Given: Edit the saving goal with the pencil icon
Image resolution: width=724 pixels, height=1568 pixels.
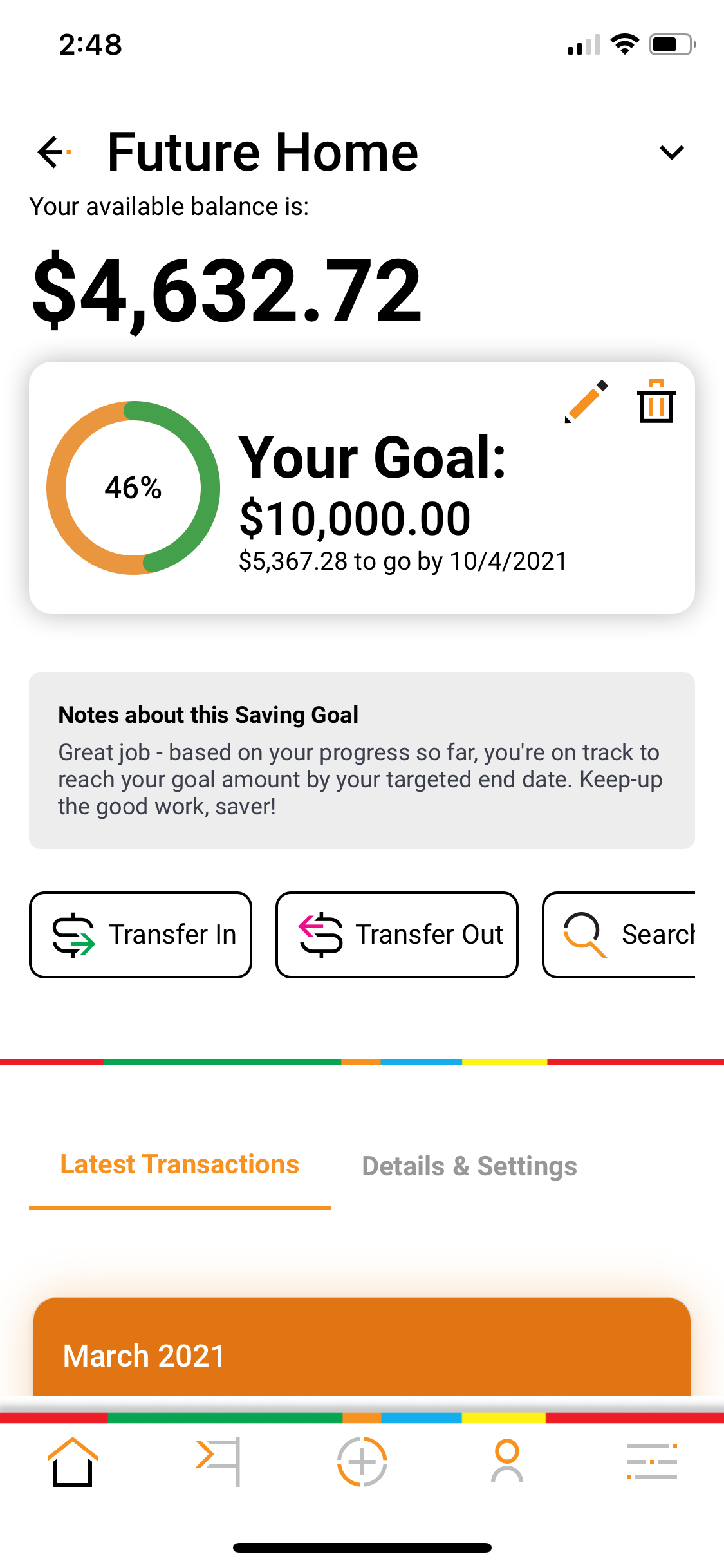Looking at the screenshot, I should tap(586, 402).
